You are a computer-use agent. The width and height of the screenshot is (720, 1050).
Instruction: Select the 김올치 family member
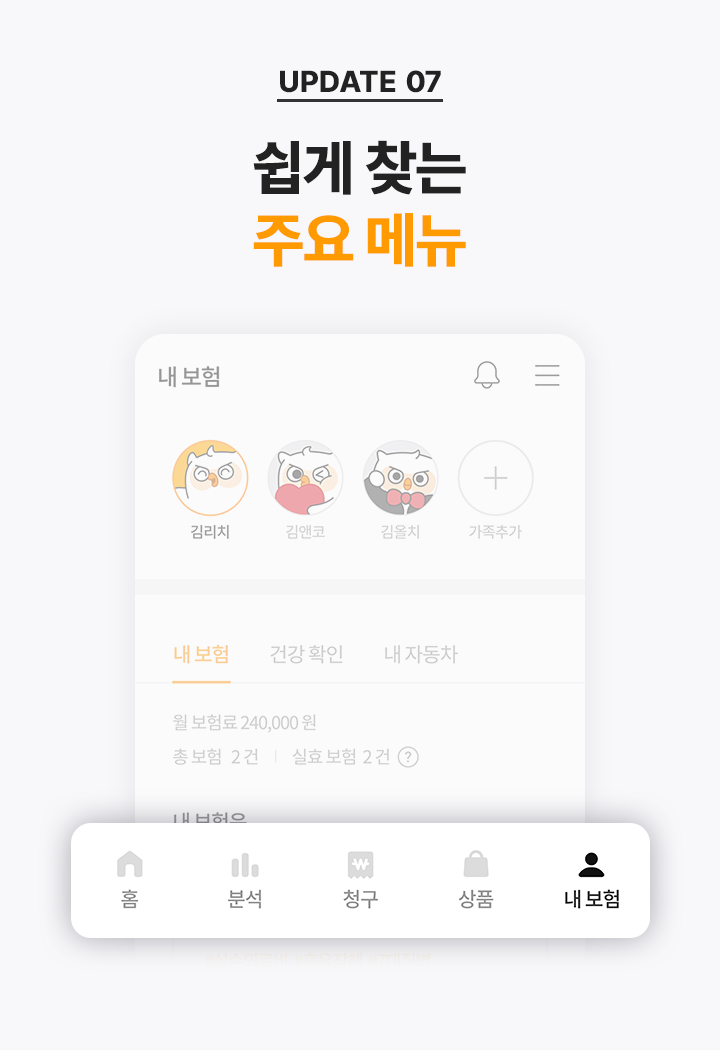pyautogui.click(x=400, y=479)
